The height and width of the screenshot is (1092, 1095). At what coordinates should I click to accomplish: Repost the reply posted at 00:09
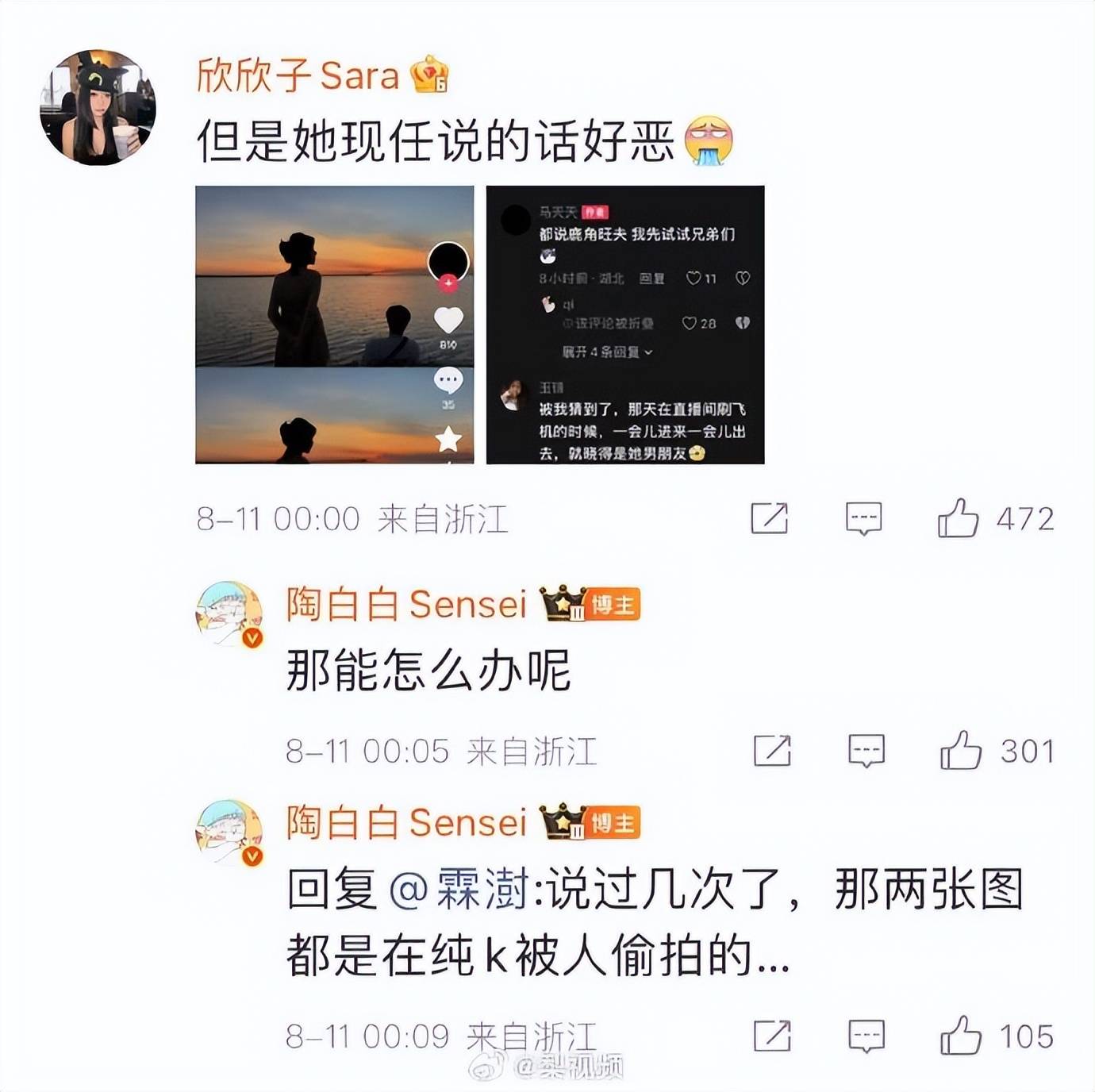tap(771, 1036)
